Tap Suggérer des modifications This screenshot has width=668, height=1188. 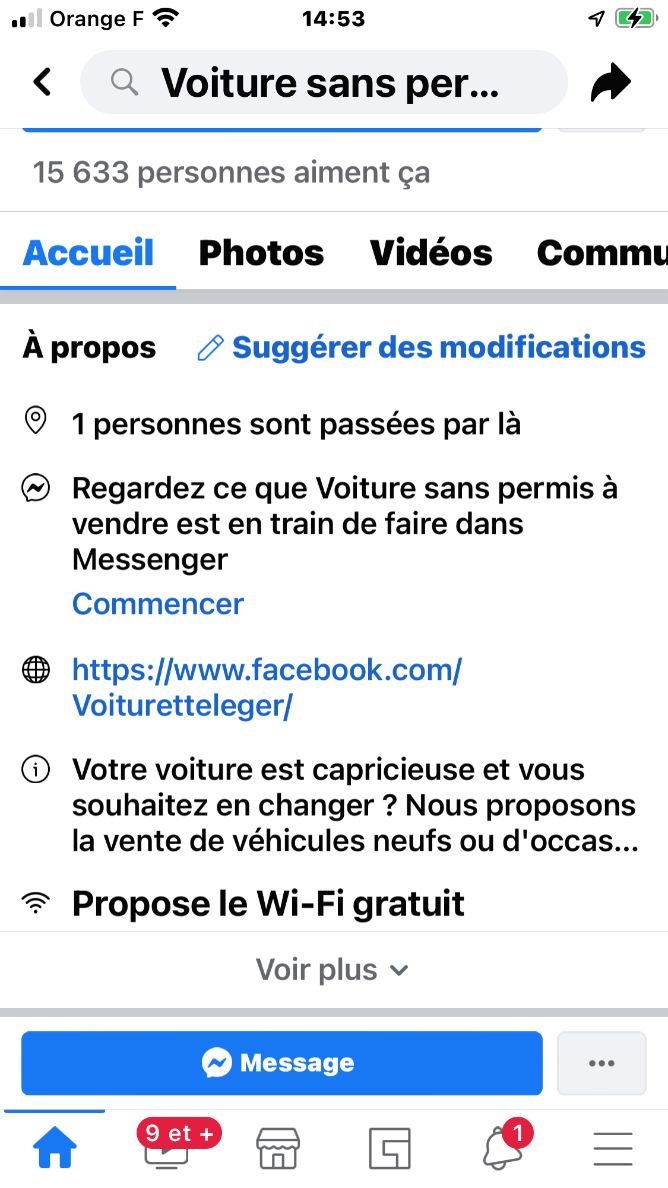pyautogui.click(x=422, y=348)
